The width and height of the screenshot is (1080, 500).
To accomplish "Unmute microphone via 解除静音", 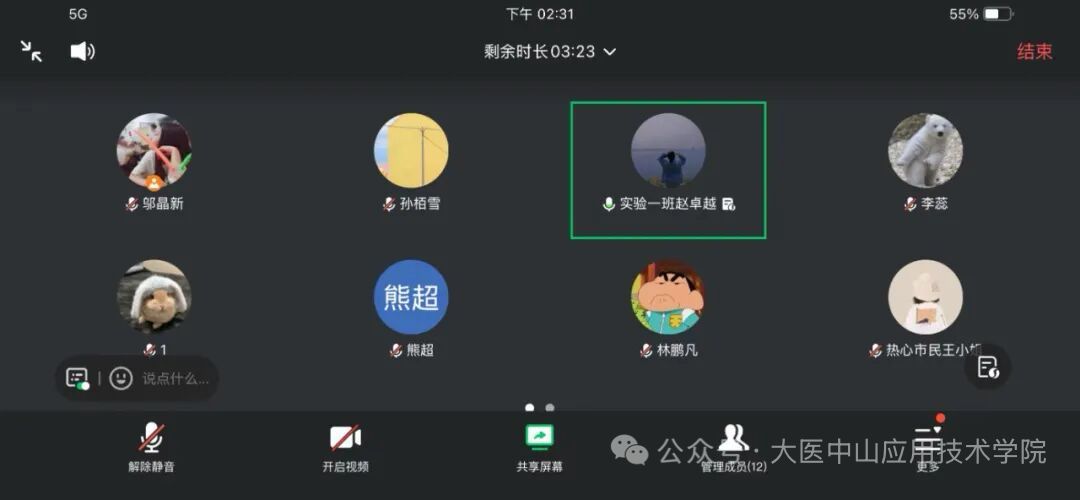I will 151,446.
